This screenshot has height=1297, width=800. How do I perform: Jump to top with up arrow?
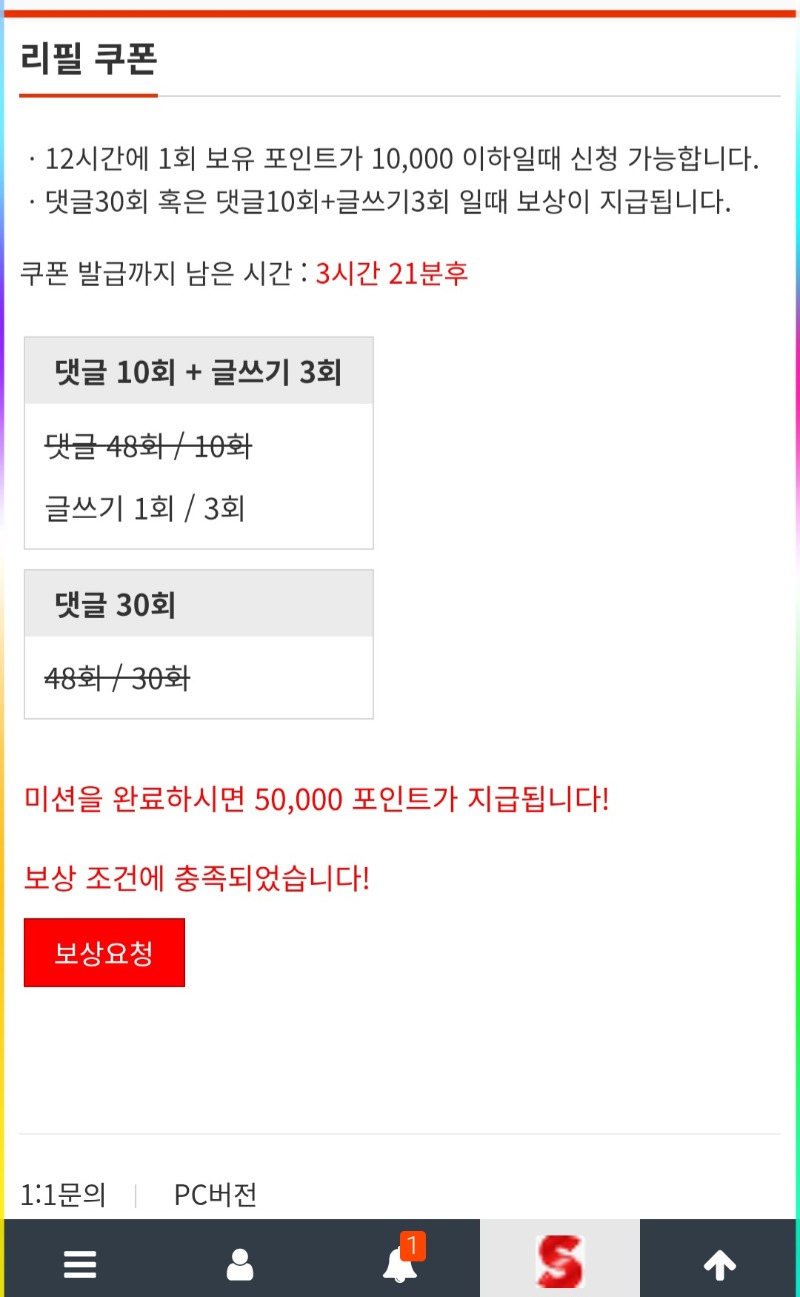pos(719,1264)
